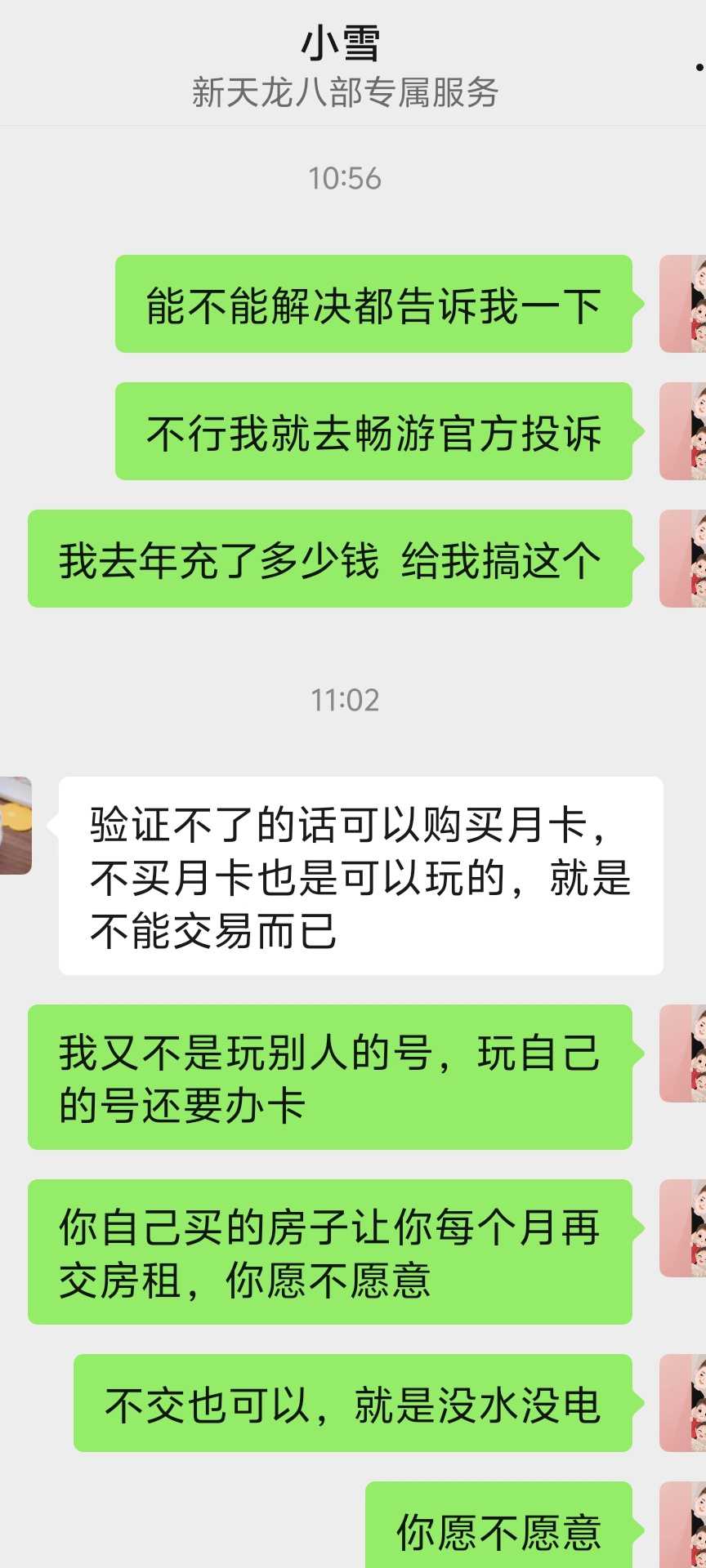This screenshot has width=706, height=1568.
Task: Tap my avatar beside 能不能解决都告诉我一下
Action: pos(684,304)
